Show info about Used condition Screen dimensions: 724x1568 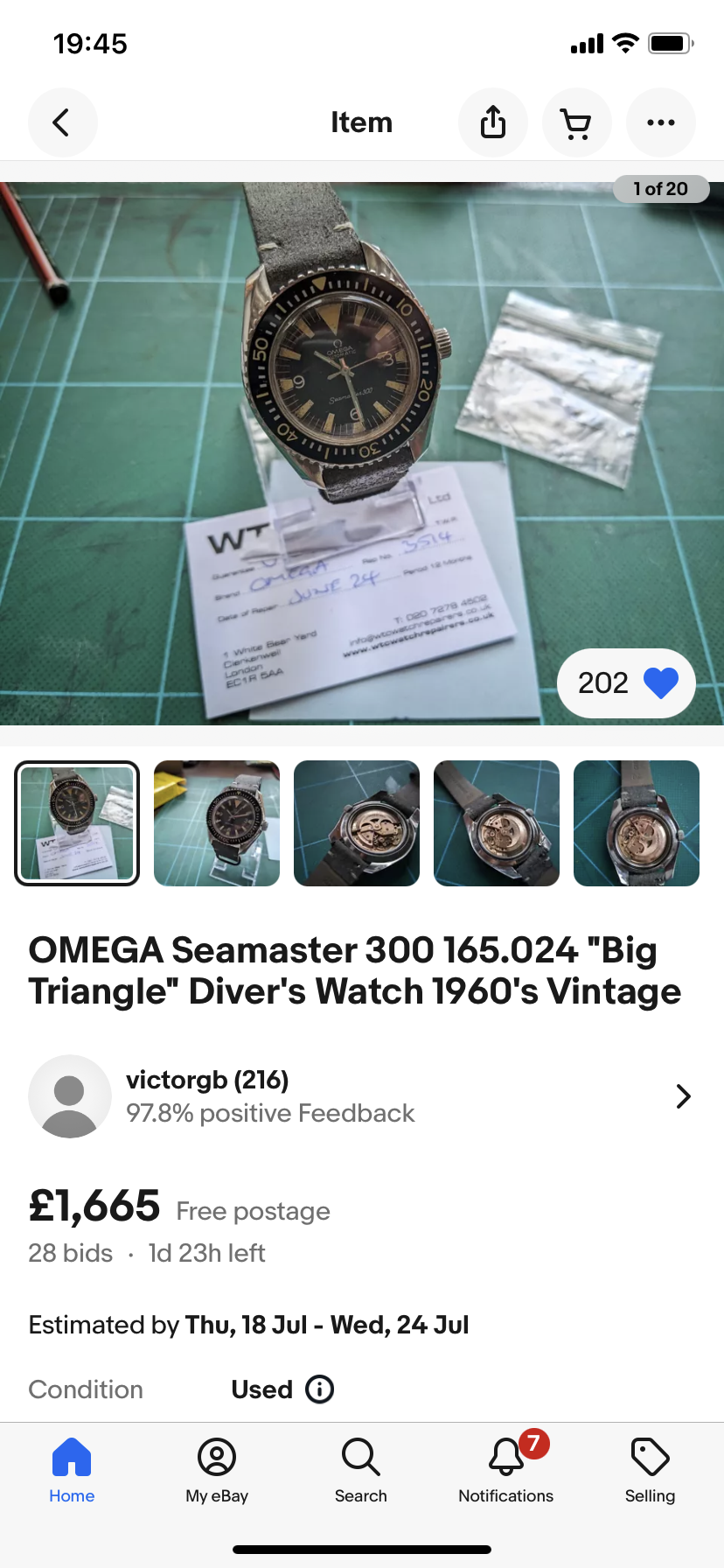click(320, 1389)
